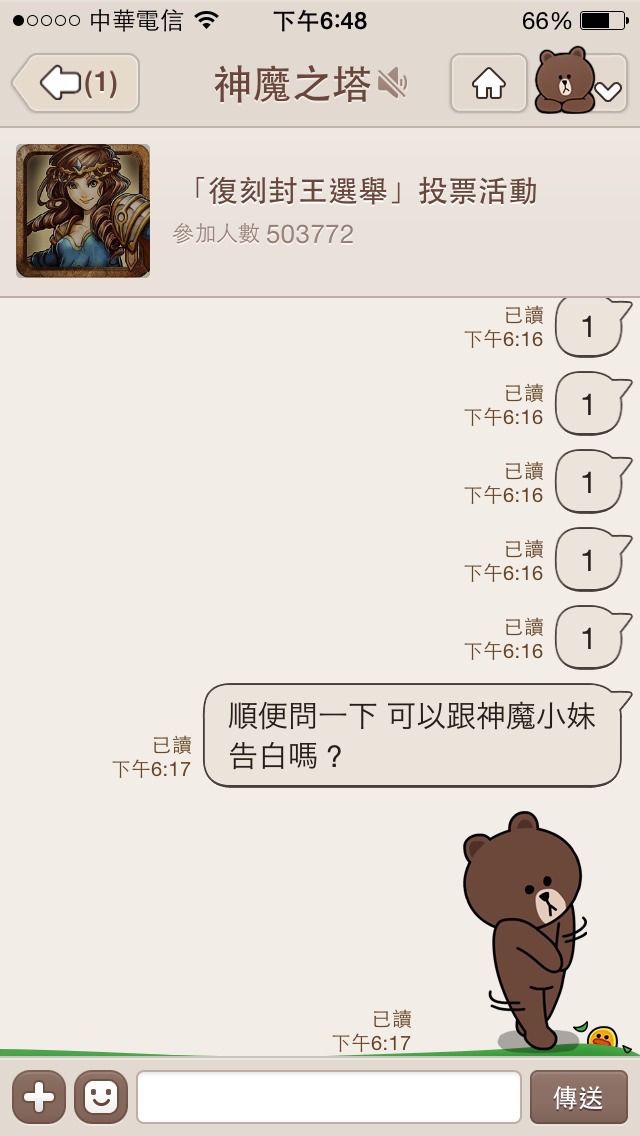Image resolution: width=640 pixels, height=1136 pixels.
Task: Open the home button in header
Action: pos(489,83)
